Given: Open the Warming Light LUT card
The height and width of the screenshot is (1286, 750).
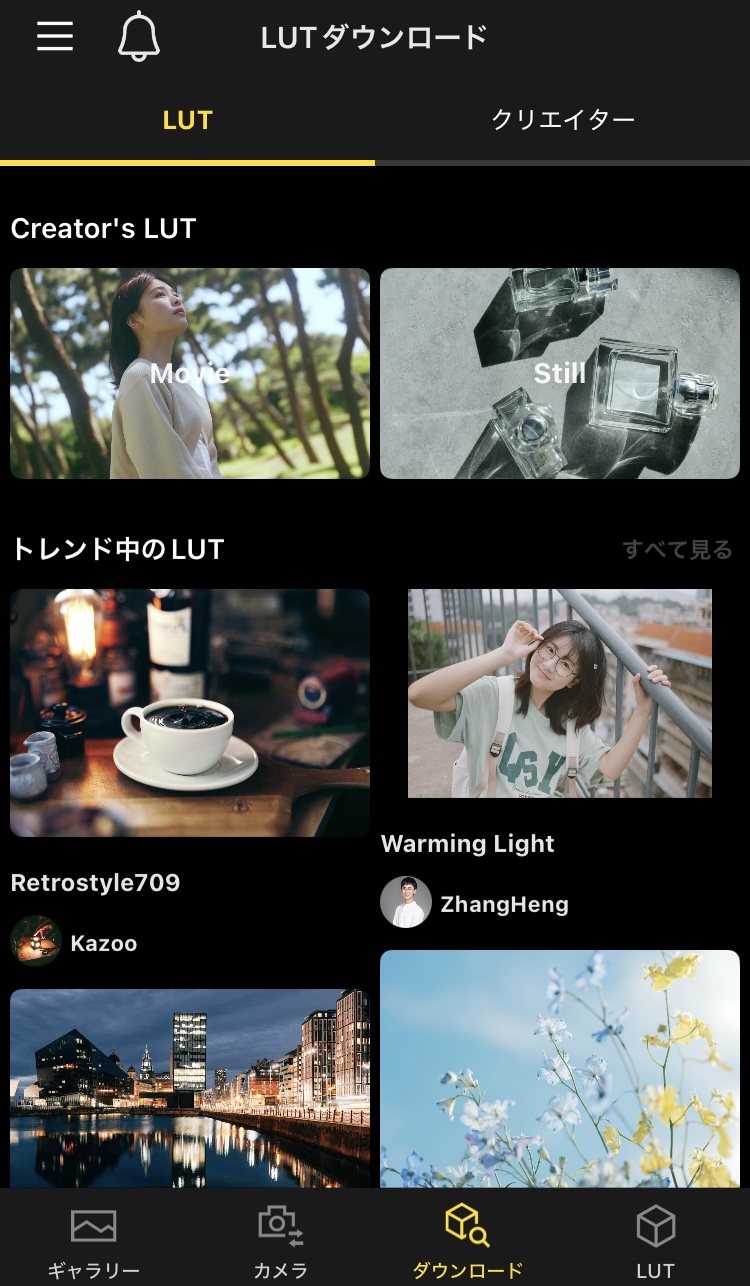Looking at the screenshot, I should click(560, 693).
